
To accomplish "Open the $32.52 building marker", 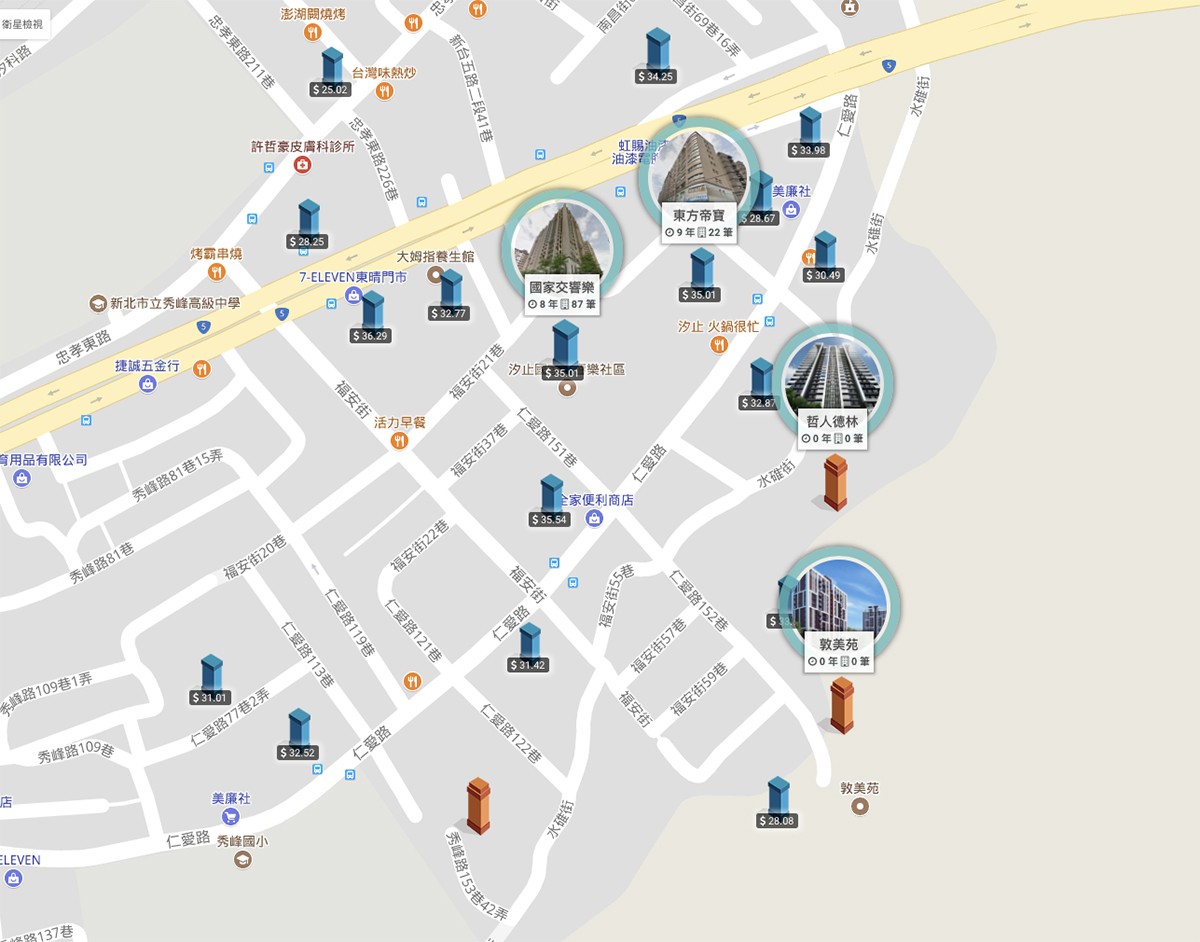I will coord(299,735).
